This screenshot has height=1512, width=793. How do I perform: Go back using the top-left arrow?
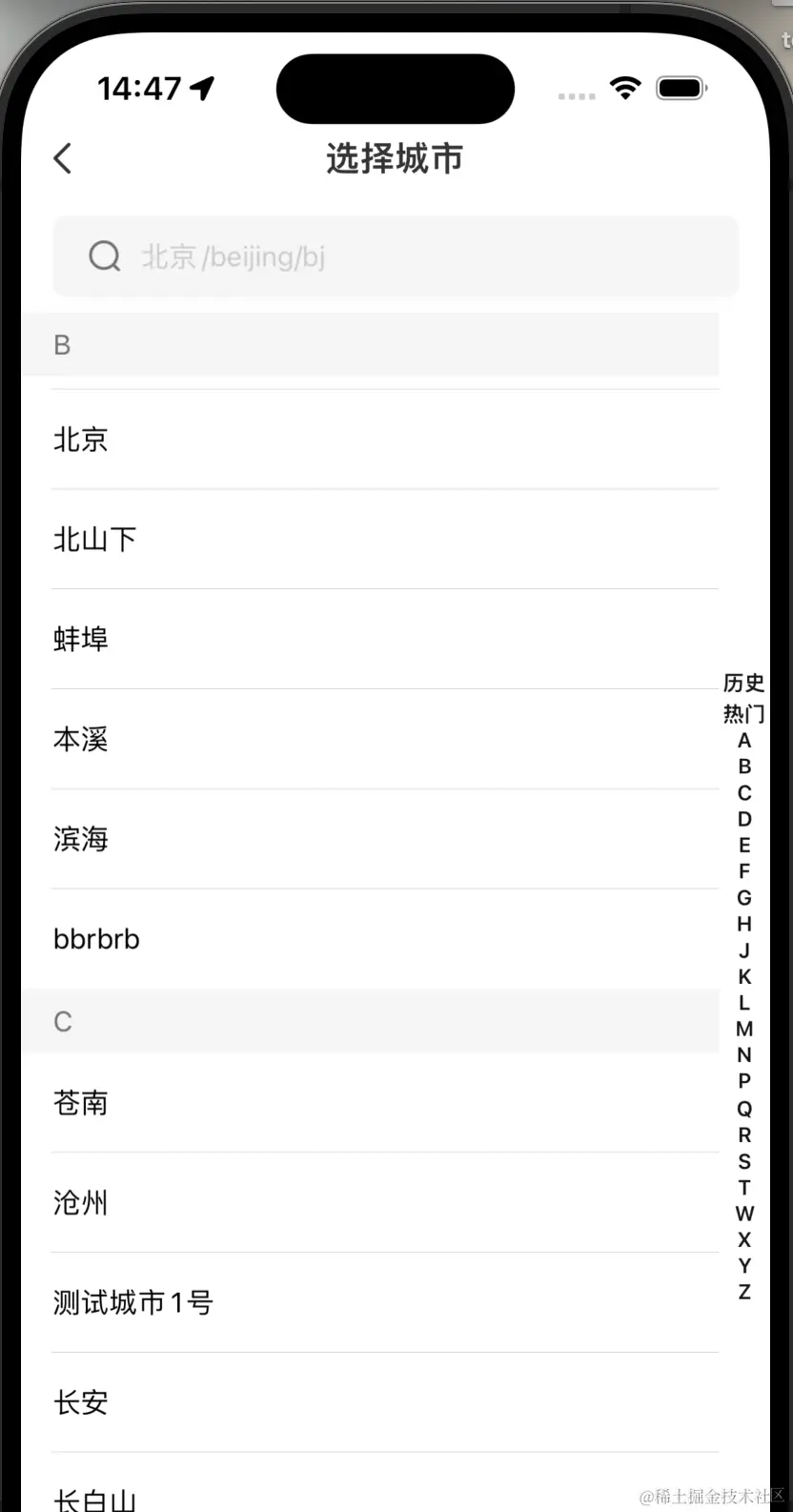(63, 158)
